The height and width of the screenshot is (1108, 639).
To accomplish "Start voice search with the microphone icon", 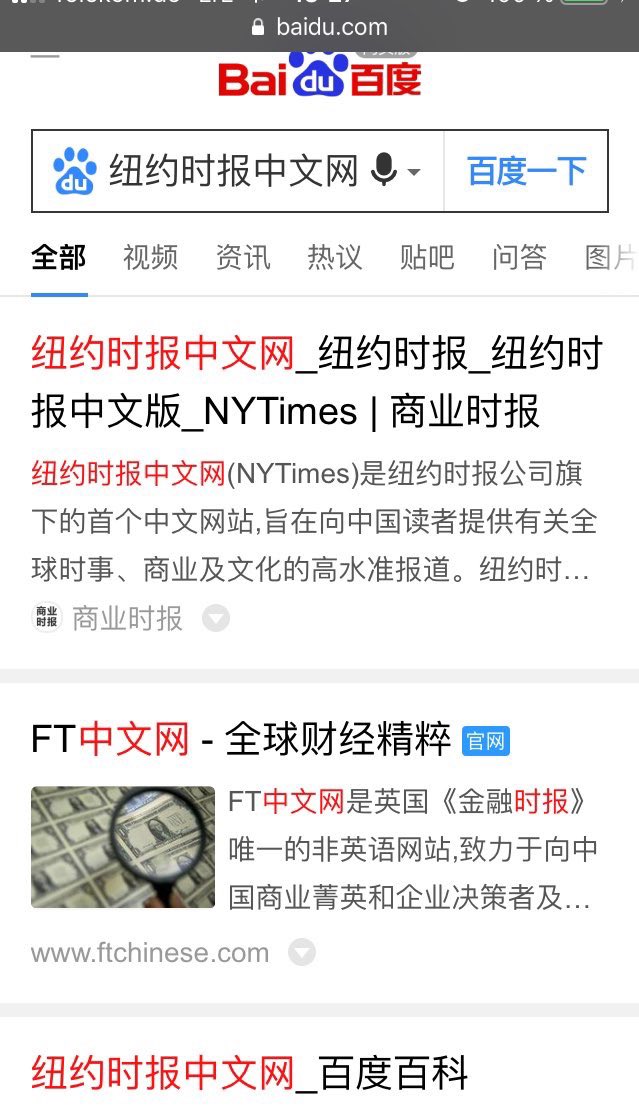I will [384, 171].
